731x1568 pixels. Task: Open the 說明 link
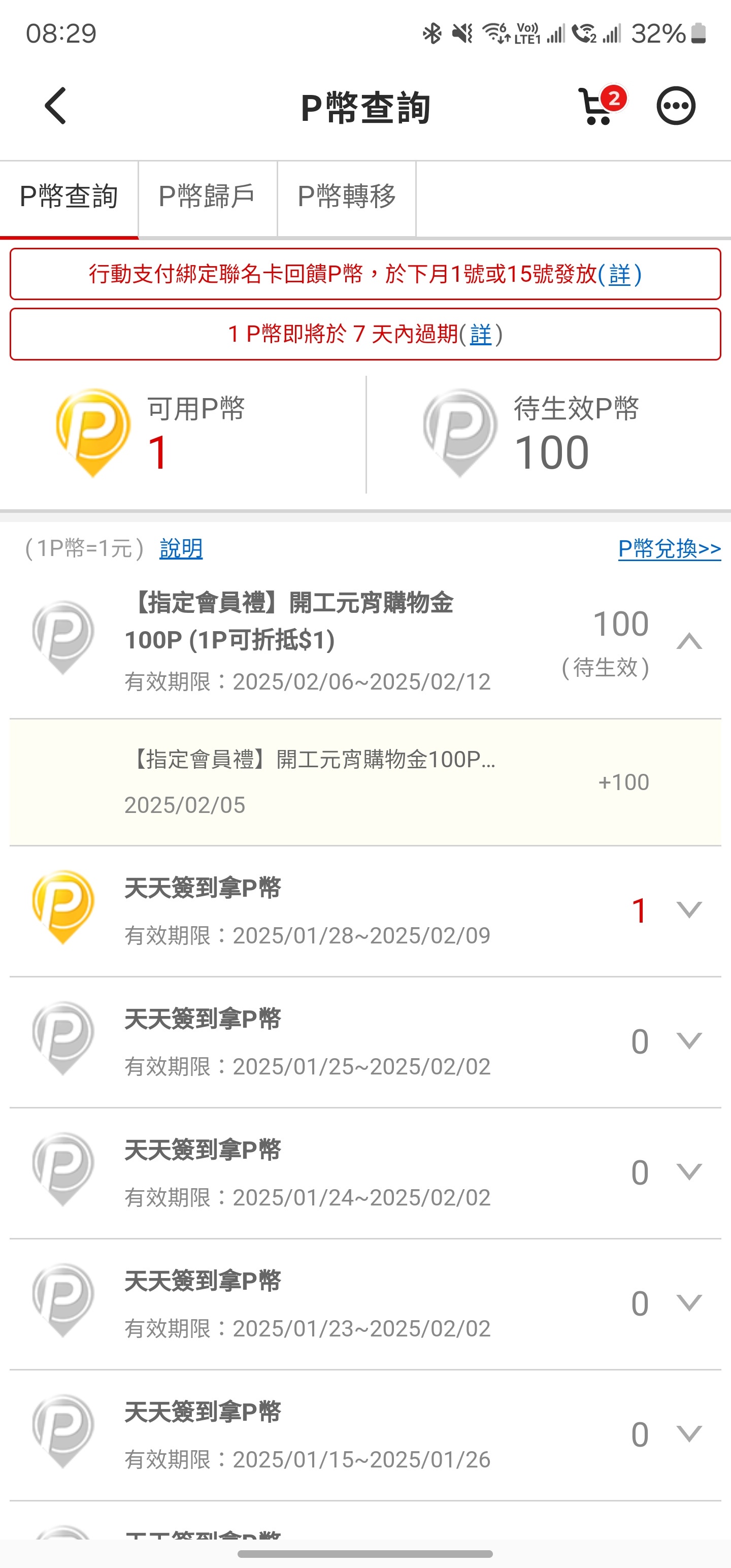tap(181, 548)
